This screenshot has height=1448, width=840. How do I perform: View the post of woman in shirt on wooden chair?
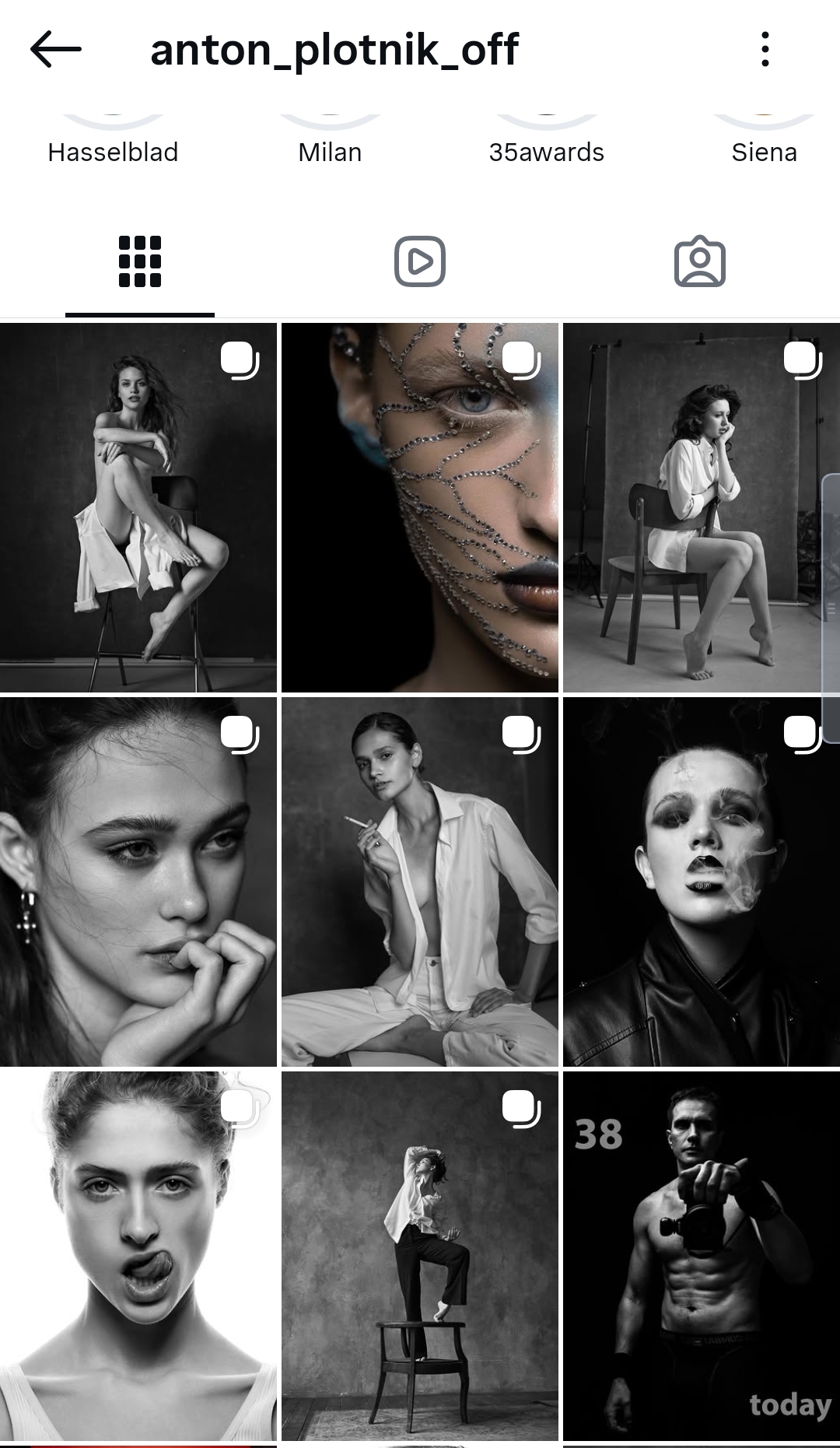(x=692, y=507)
